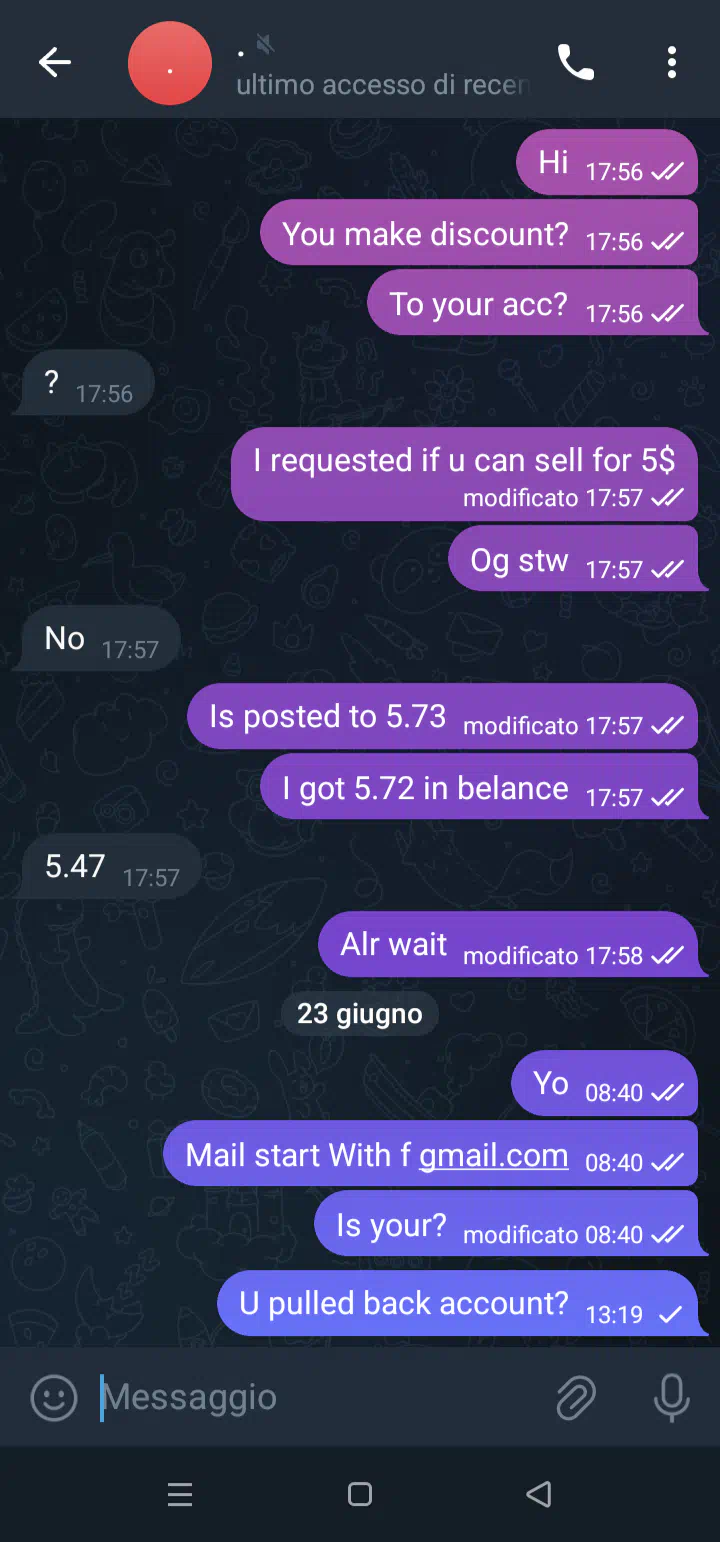The height and width of the screenshot is (1542, 720).
Task: Open recent apps from the navigation bar
Action: [180, 1495]
